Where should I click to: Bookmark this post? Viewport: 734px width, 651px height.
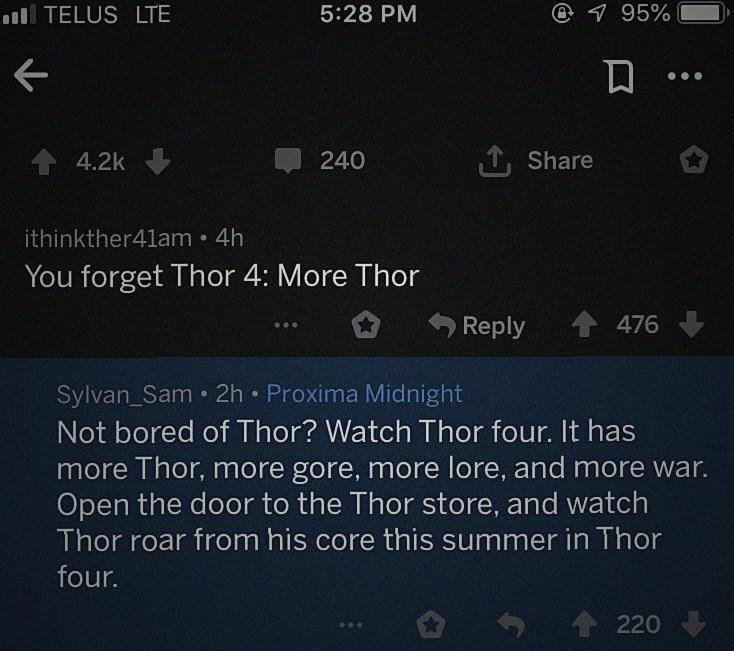coord(621,76)
